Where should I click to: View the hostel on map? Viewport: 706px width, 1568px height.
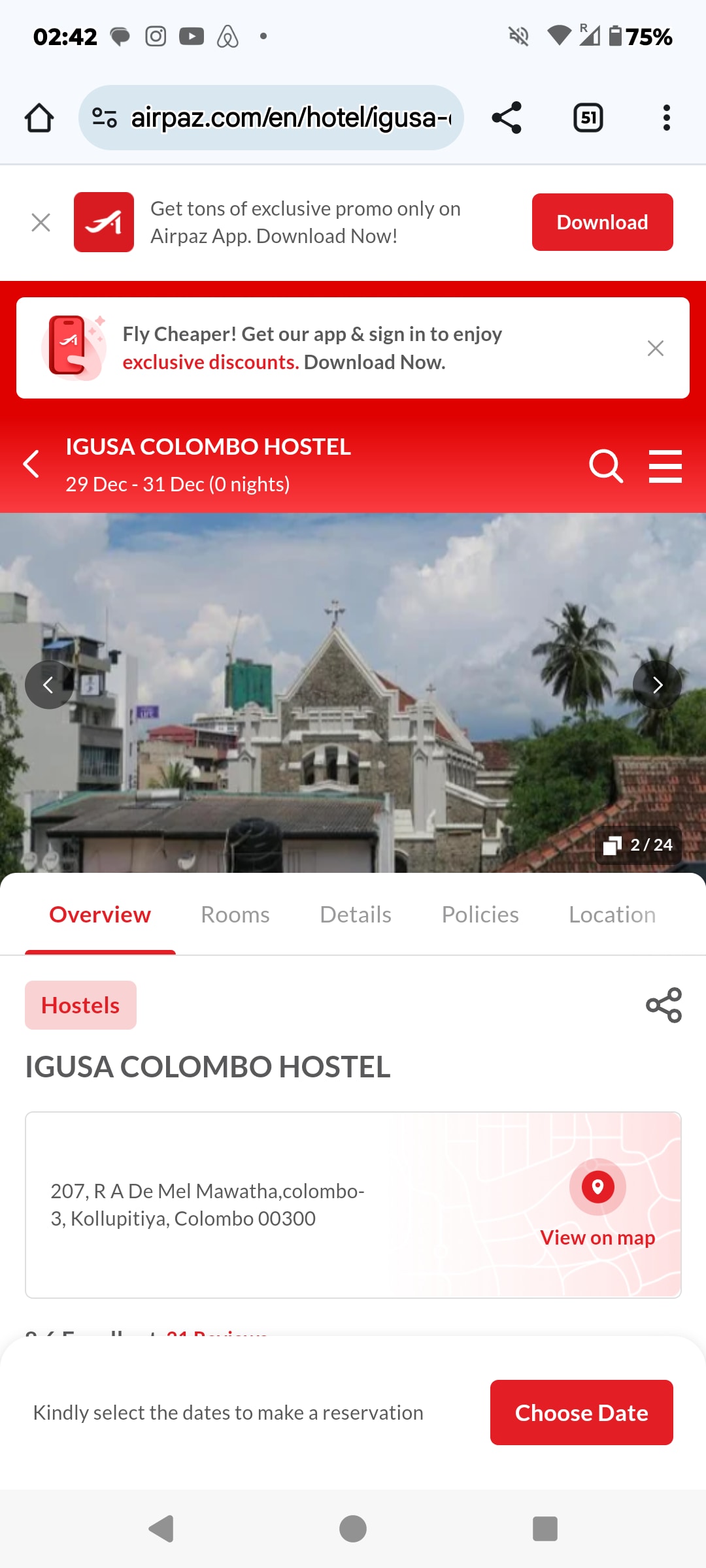pos(597,1237)
